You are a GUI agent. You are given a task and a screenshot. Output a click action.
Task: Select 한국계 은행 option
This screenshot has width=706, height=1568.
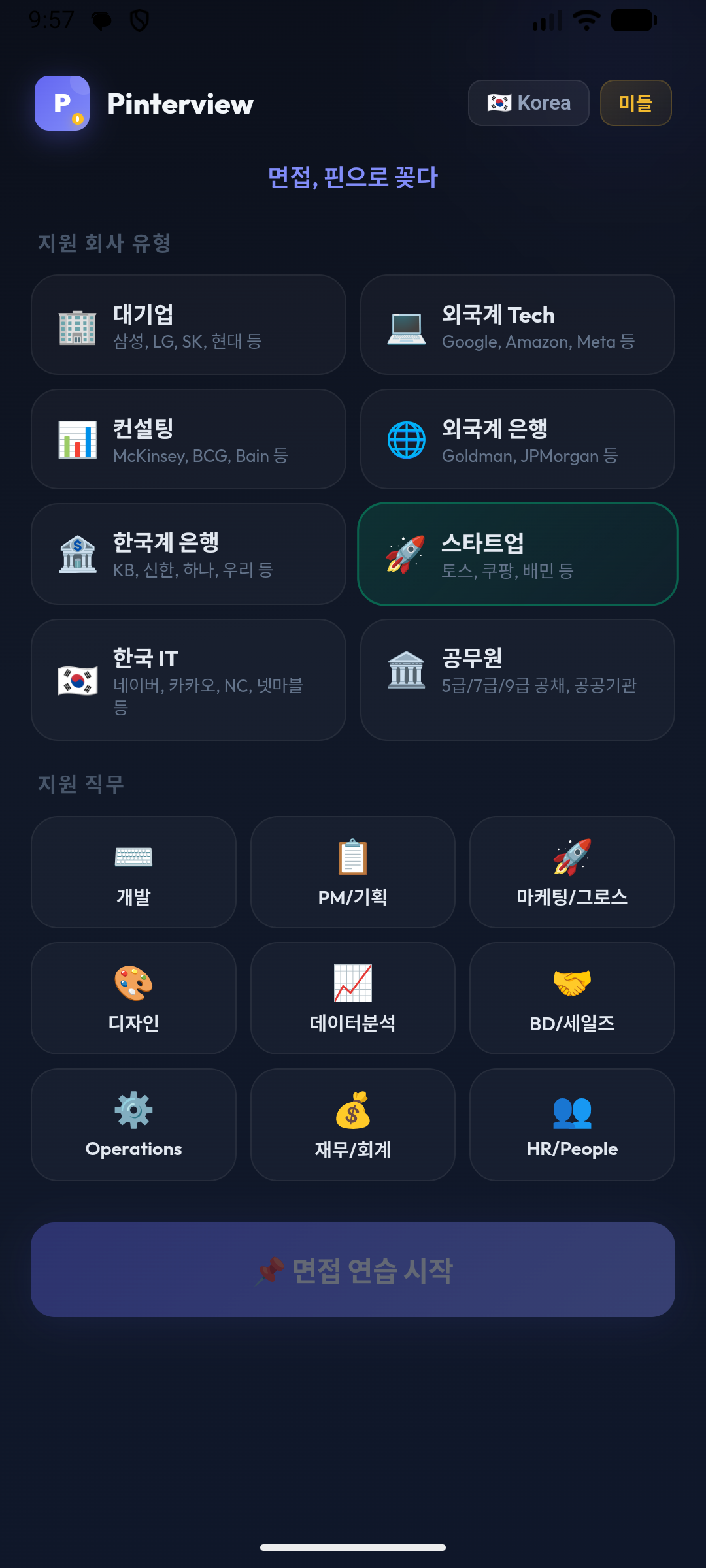(x=188, y=554)
